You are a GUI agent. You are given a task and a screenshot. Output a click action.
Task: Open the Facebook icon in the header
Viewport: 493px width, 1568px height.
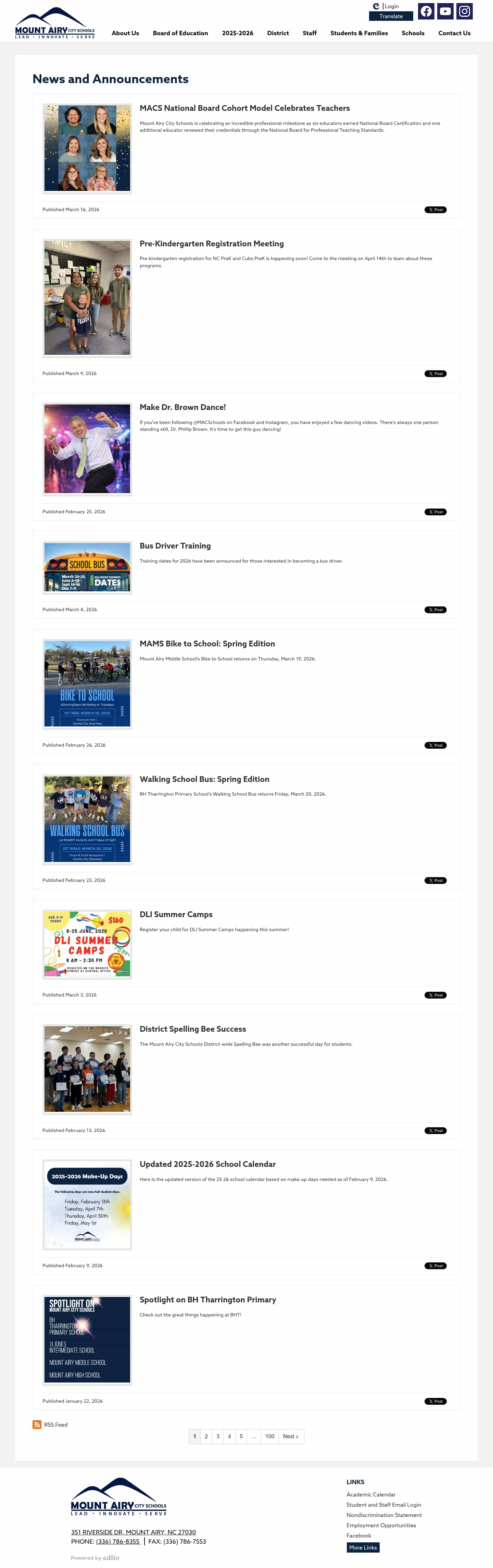click(426, 11)
